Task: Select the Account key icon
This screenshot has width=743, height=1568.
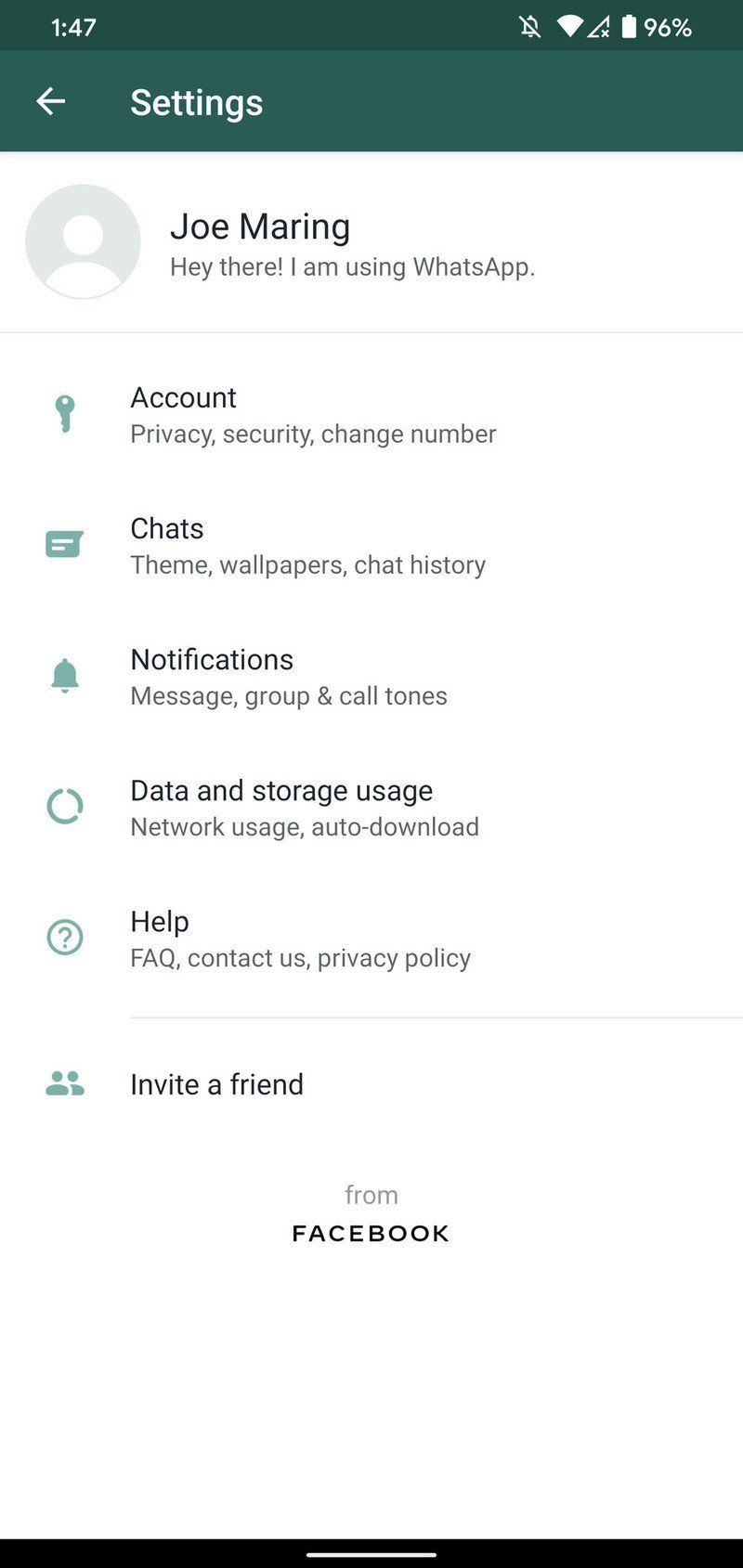Action: click(63, 414)
